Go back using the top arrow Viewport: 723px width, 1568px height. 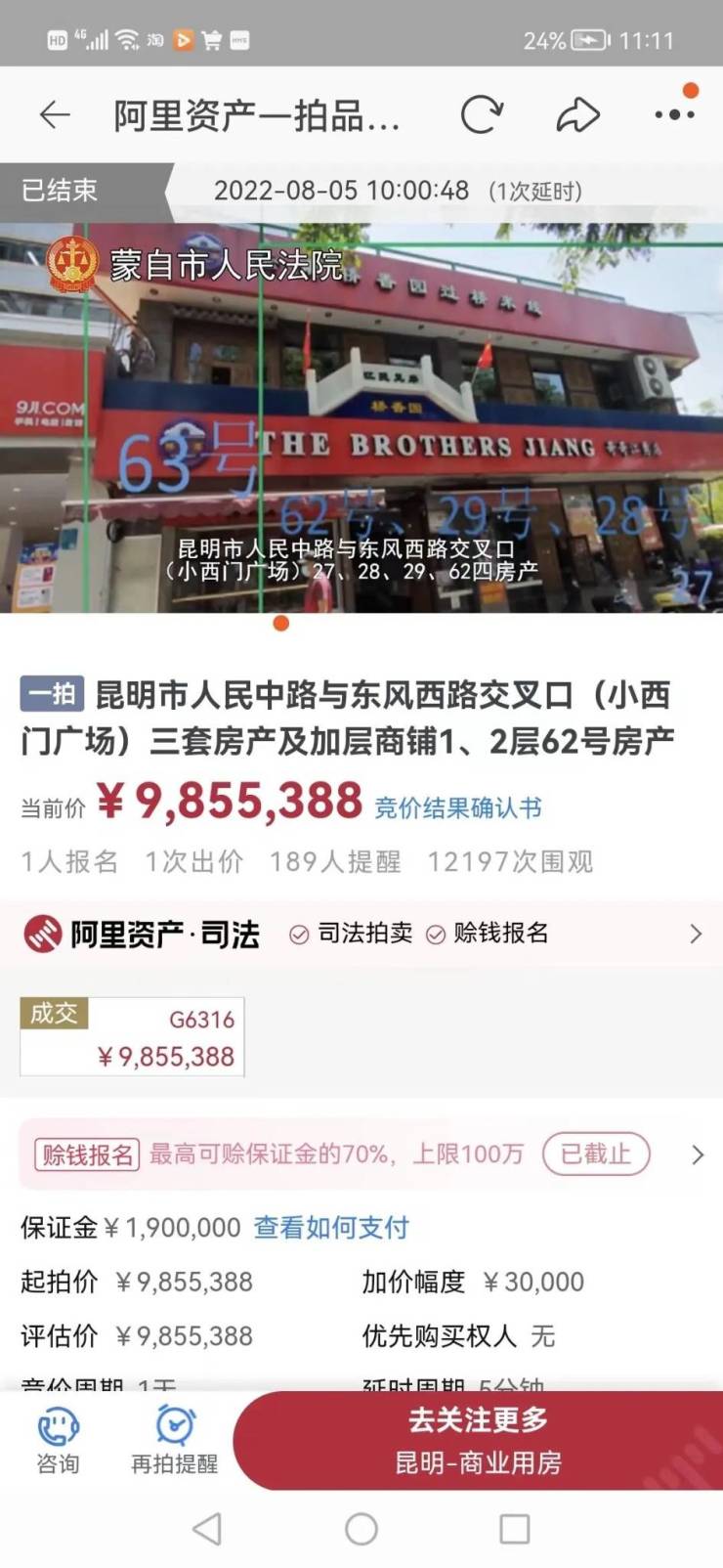coord(55,115)
